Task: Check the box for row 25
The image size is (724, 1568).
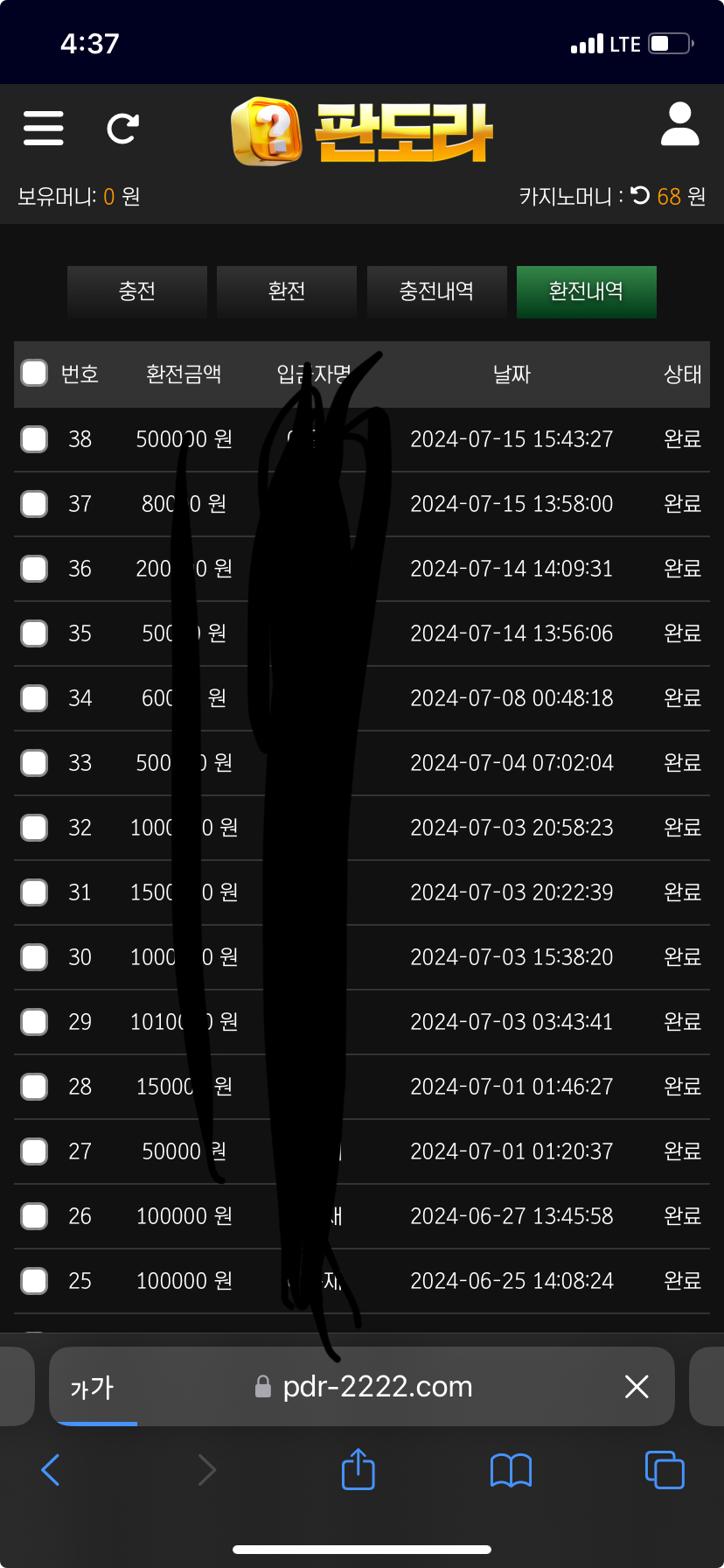Action: coord(34,1281)
